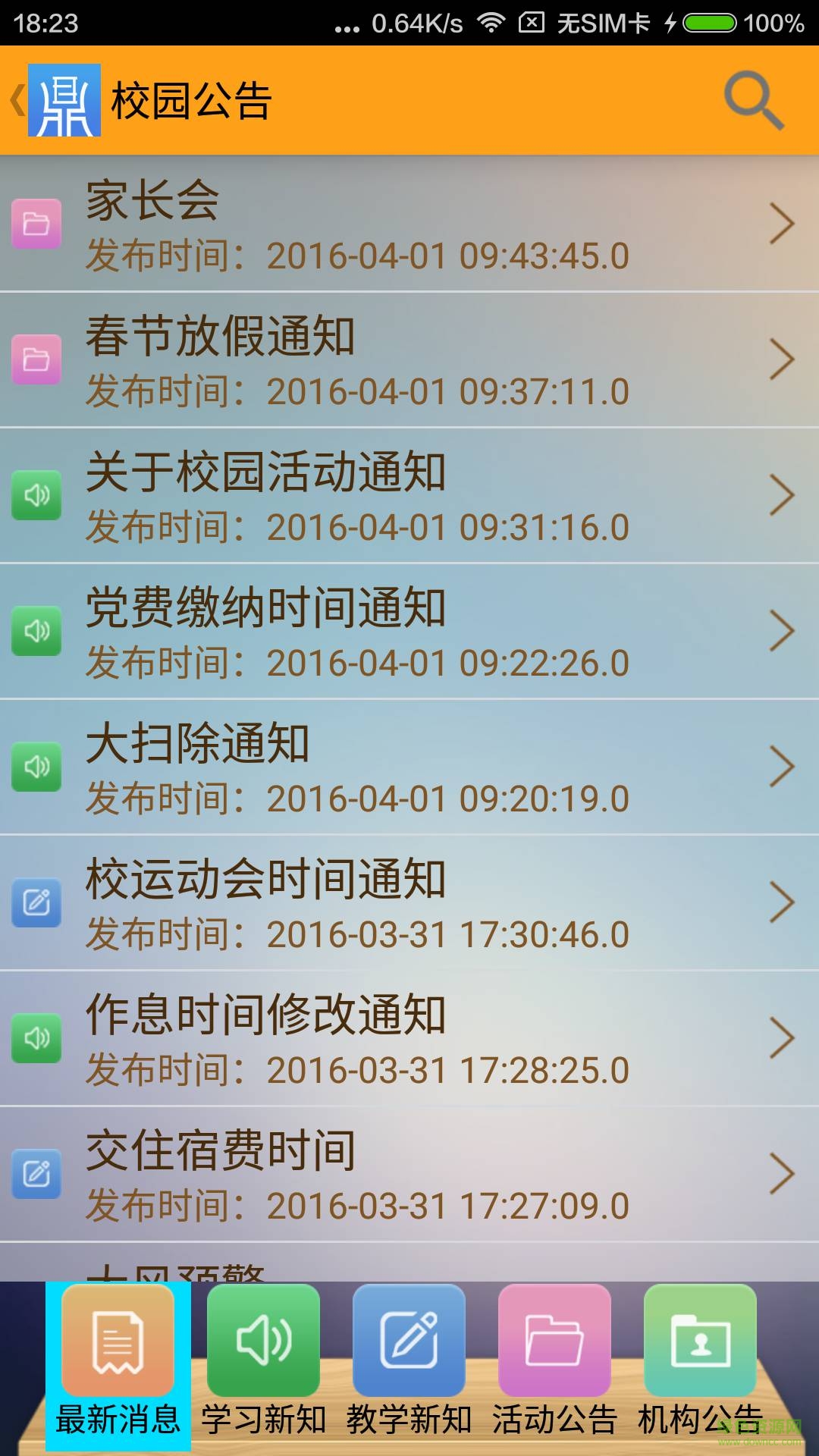Expand the 家长会 announcement via its chevron
This screenshot has height=1456, width=819.
point(780,224)
